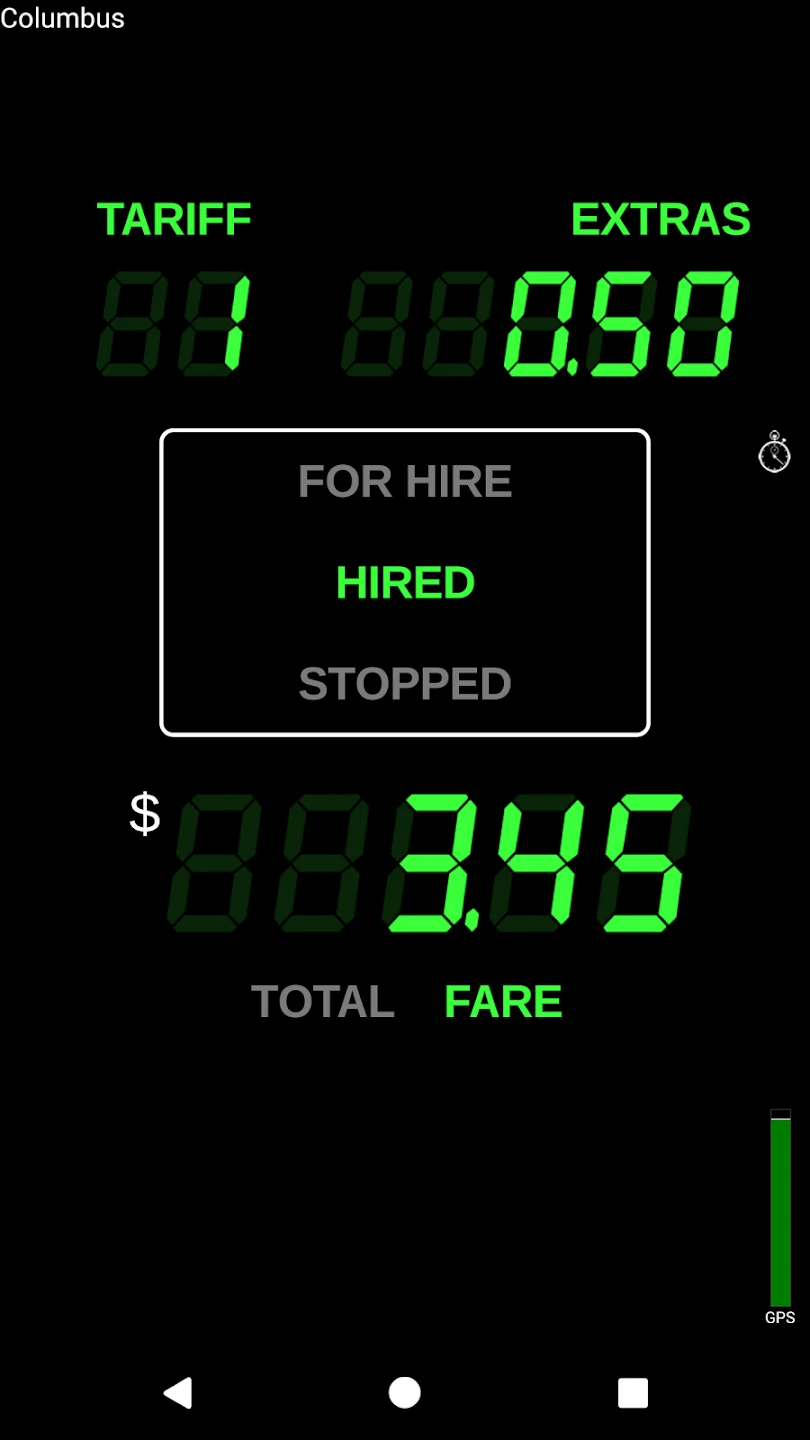Switch meter to STOPPED
Screen dimensions: 810x1440
[x=405, y=684]
